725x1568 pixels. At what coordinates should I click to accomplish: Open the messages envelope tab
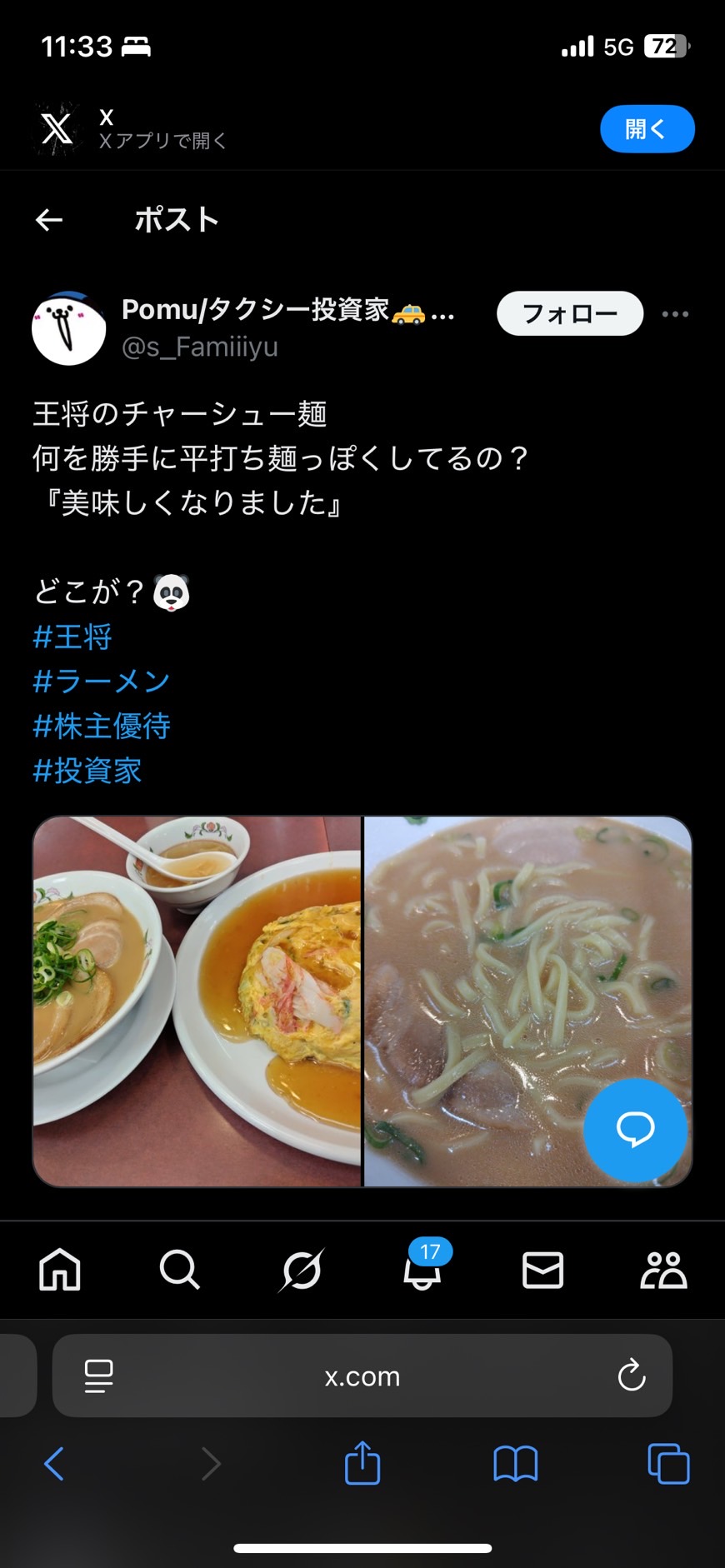[x=542, y=1271]
